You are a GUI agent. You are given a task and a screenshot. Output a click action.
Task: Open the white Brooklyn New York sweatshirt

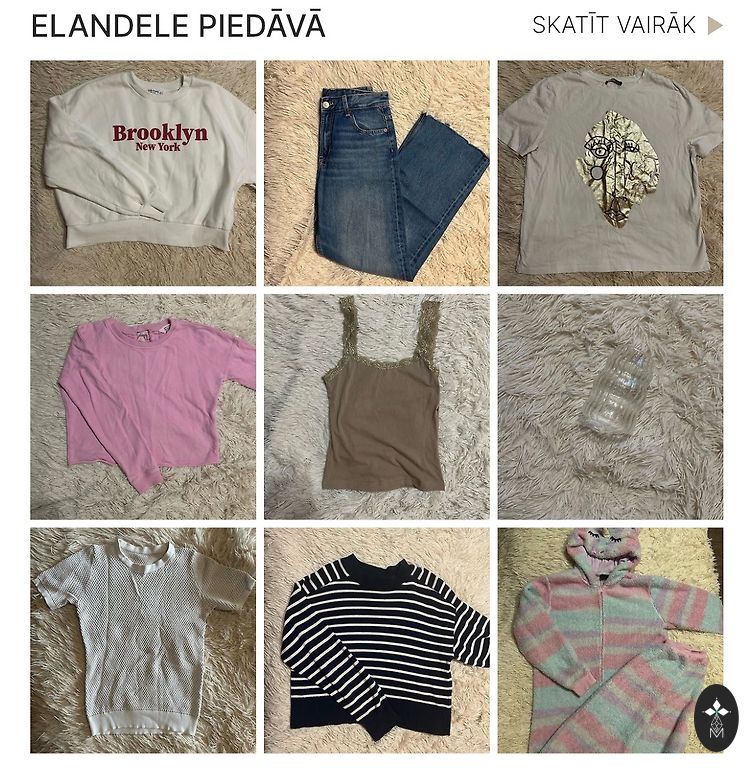tap(143, 173)
